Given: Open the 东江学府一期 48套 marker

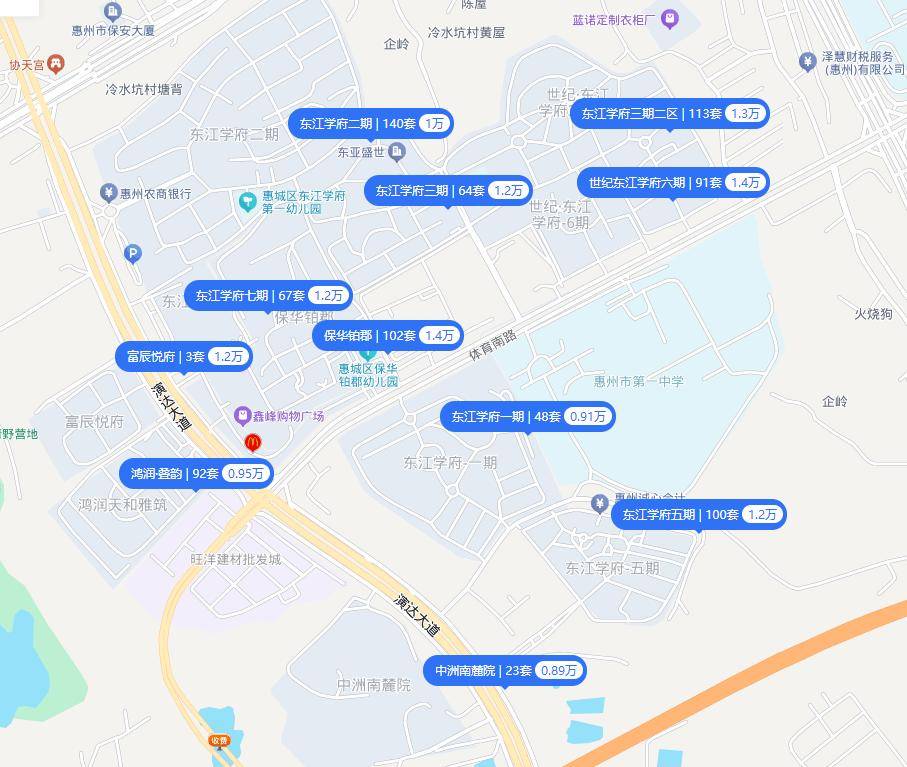Looking at the screenshot, I should click(x=527, y=417).
